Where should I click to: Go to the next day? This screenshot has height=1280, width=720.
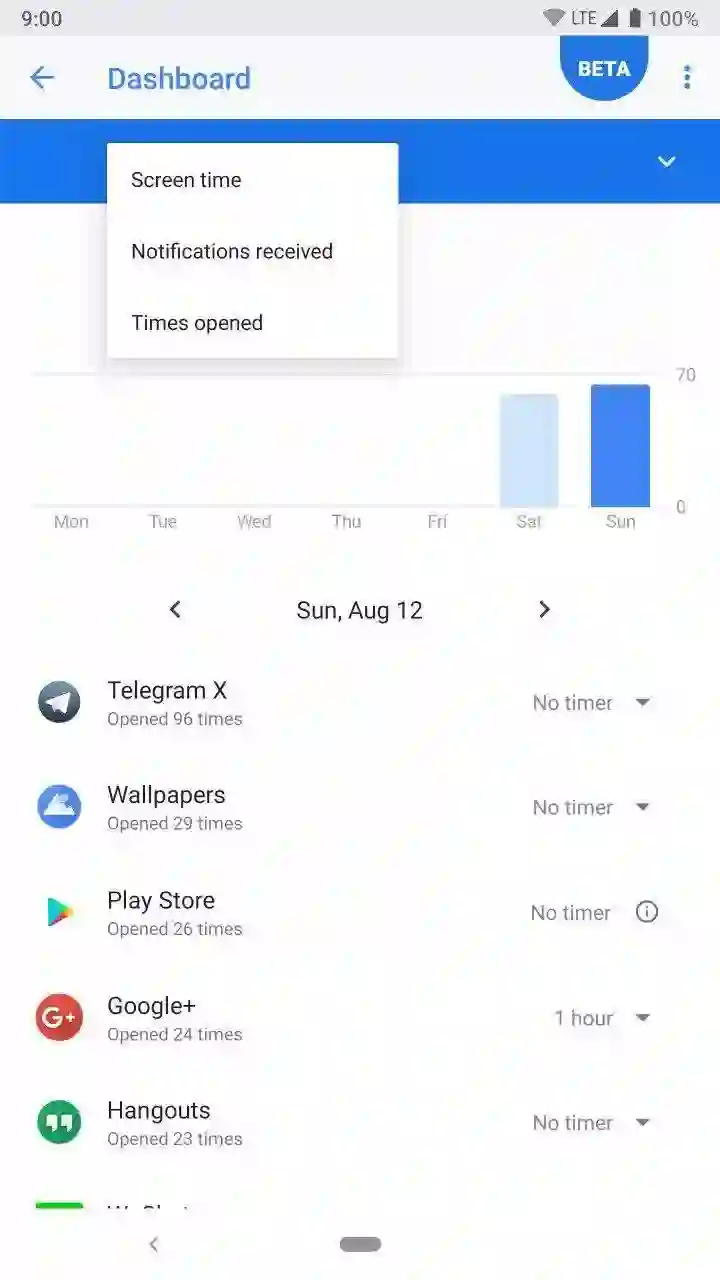[544, 610]
